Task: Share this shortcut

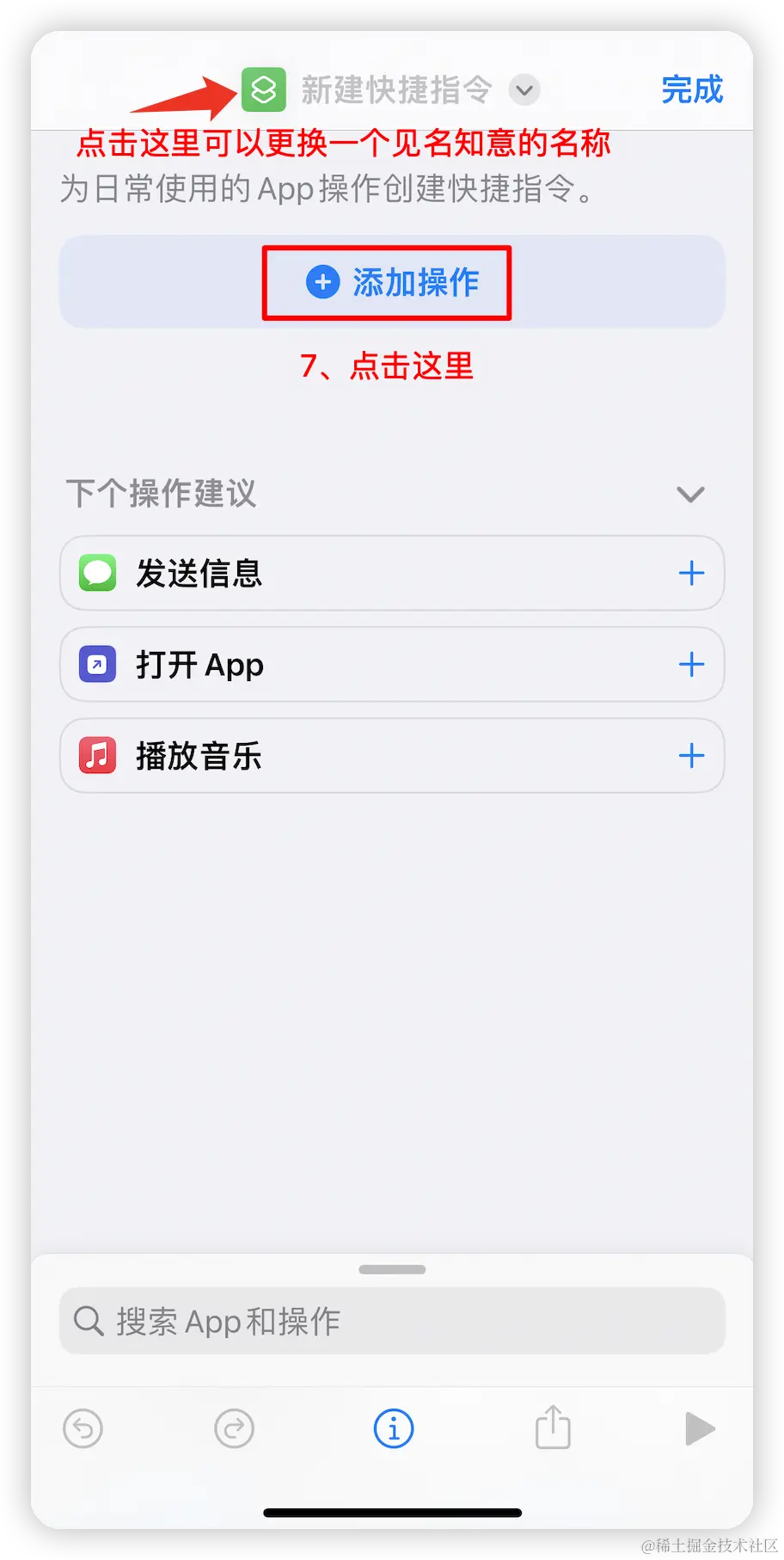Action: [553, 1428]
